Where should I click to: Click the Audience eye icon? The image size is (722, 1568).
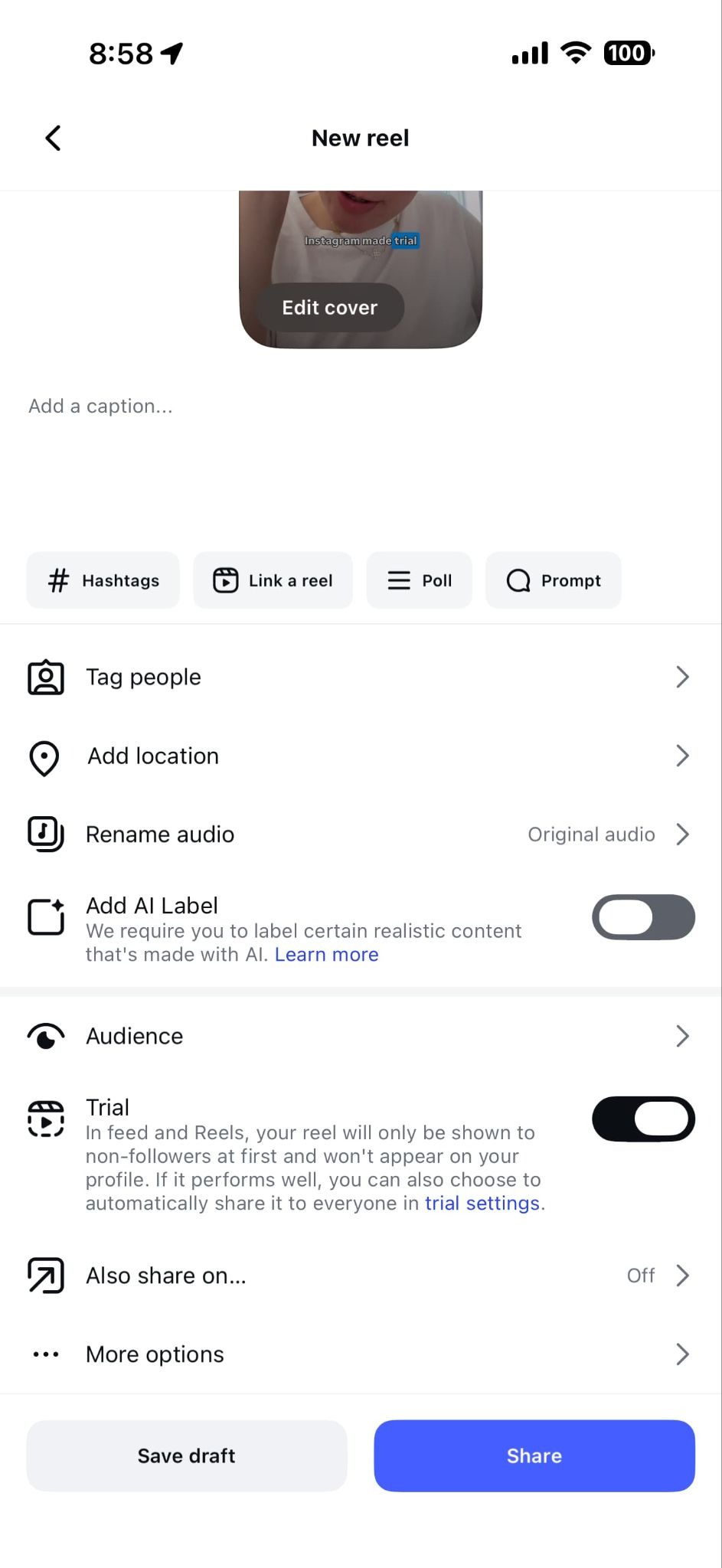46,1035
